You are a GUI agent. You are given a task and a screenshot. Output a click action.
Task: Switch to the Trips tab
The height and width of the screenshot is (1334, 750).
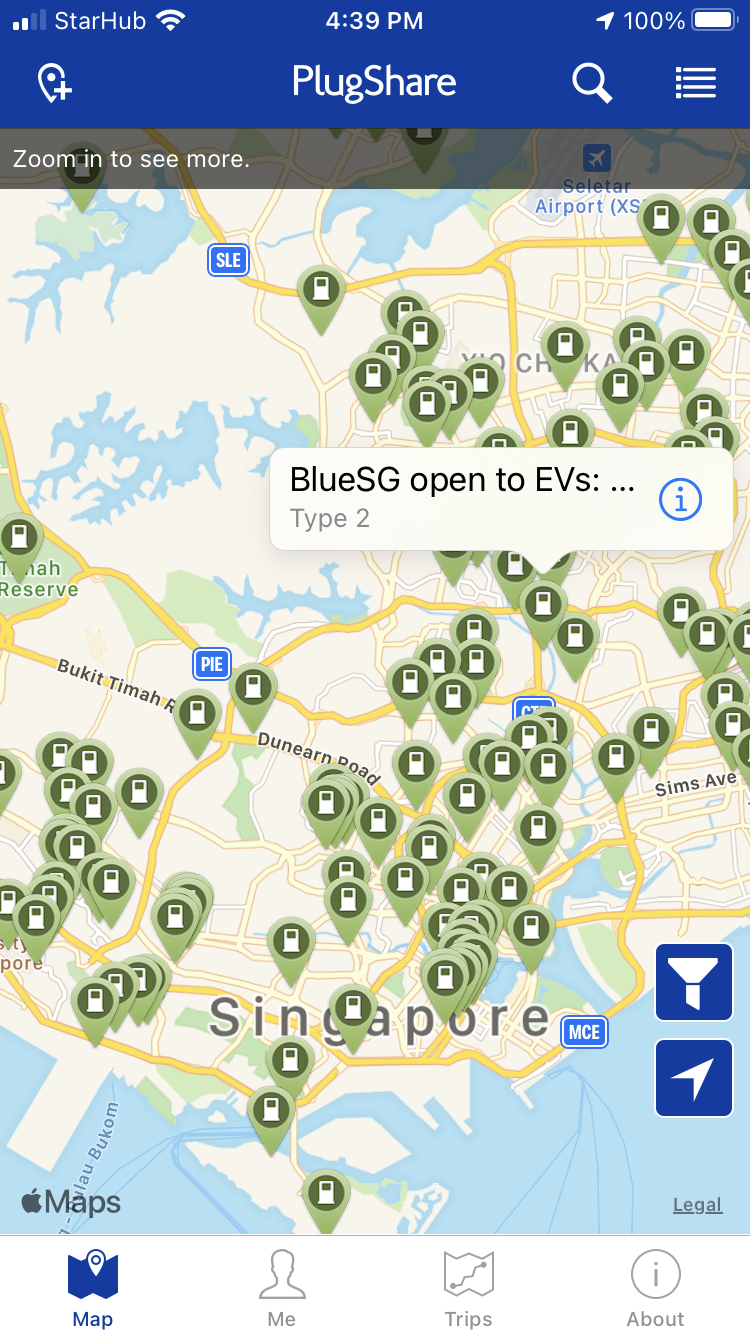(468, 1288)
